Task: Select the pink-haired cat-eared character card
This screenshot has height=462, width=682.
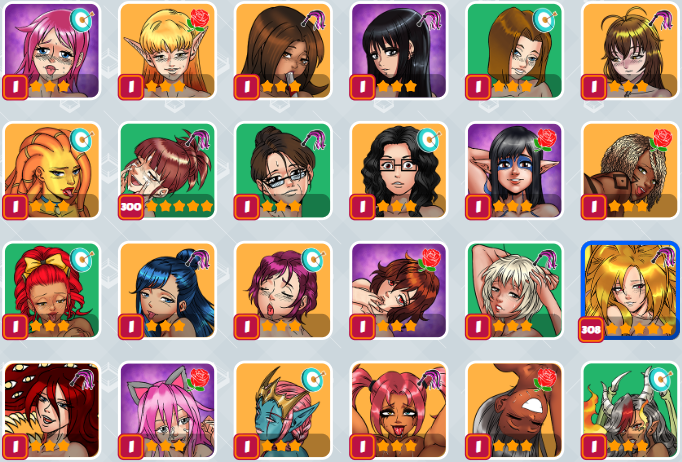Action: pos(167,408)
